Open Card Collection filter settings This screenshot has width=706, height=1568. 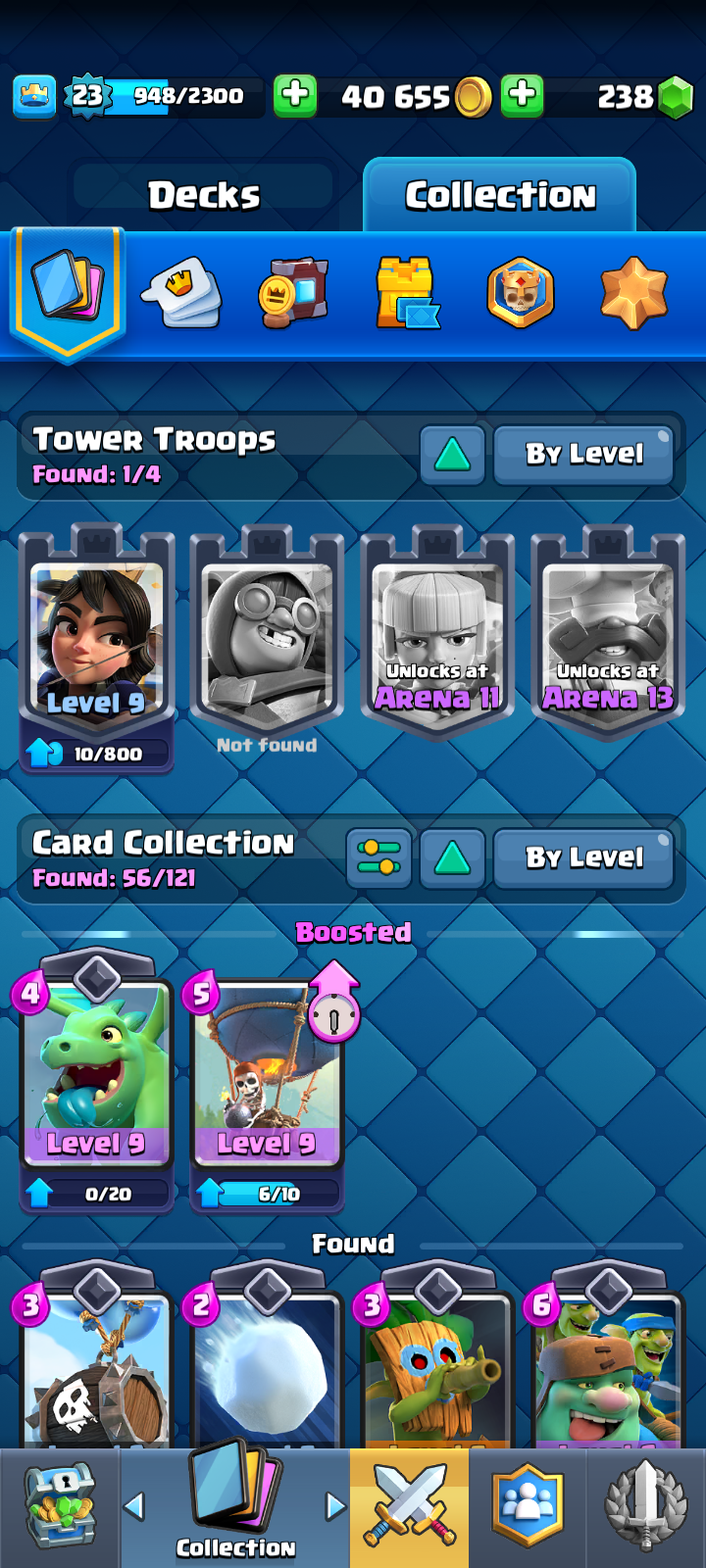[x=378, y=857]
